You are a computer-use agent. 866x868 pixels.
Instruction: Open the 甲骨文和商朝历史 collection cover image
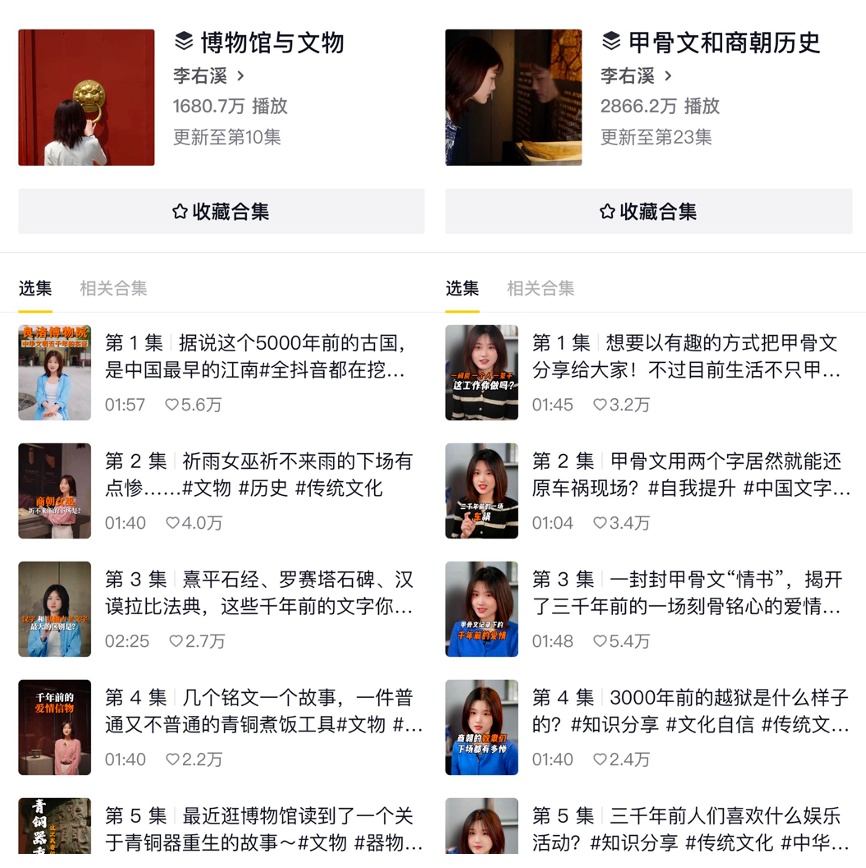(x=513, y=97)
